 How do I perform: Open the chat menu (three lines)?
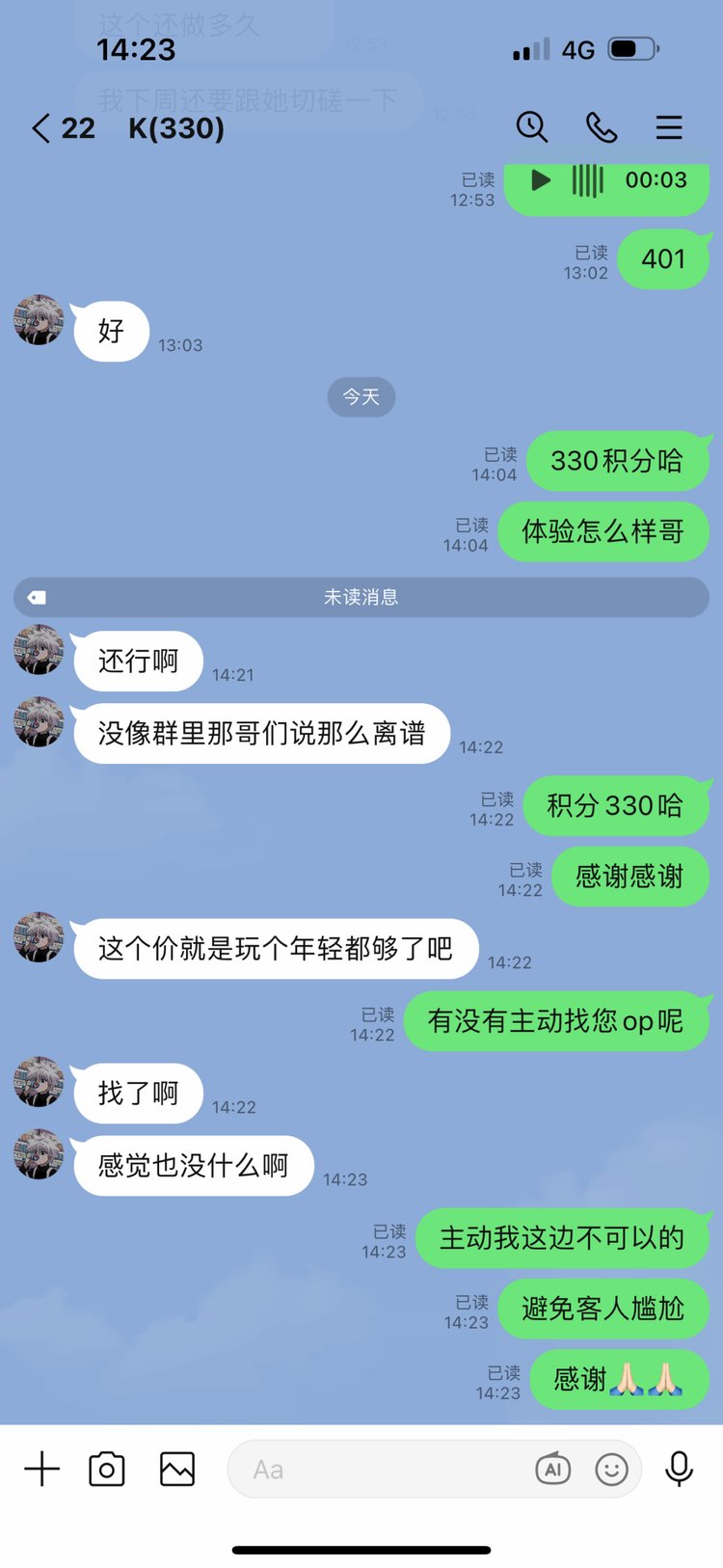click(669, 127)
